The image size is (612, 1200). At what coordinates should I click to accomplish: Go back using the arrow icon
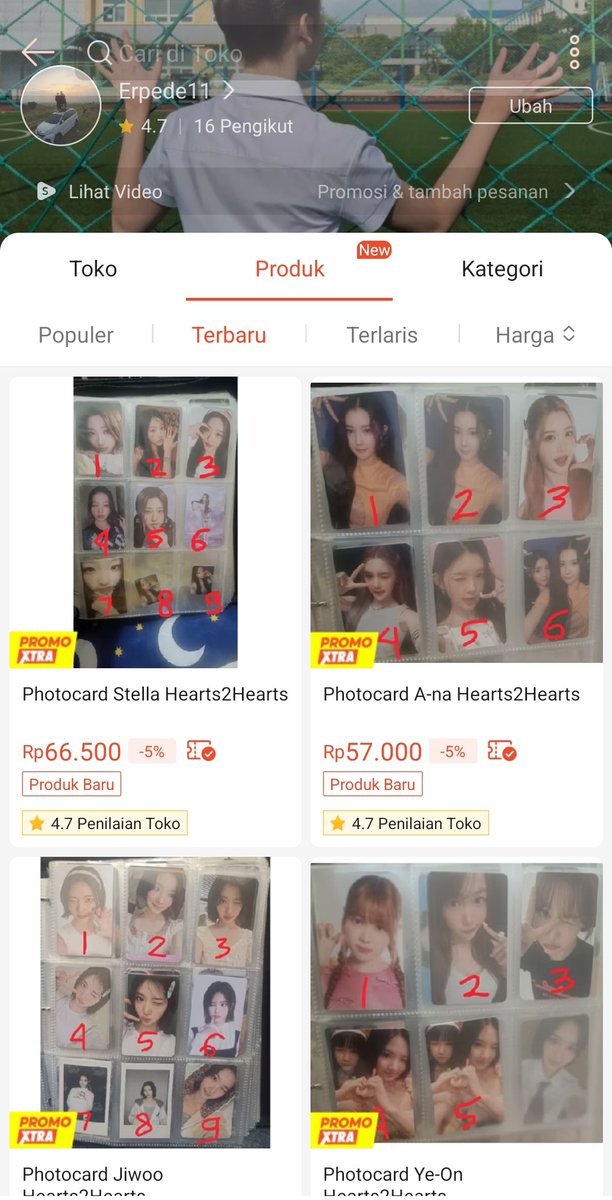tap(38, 52)
